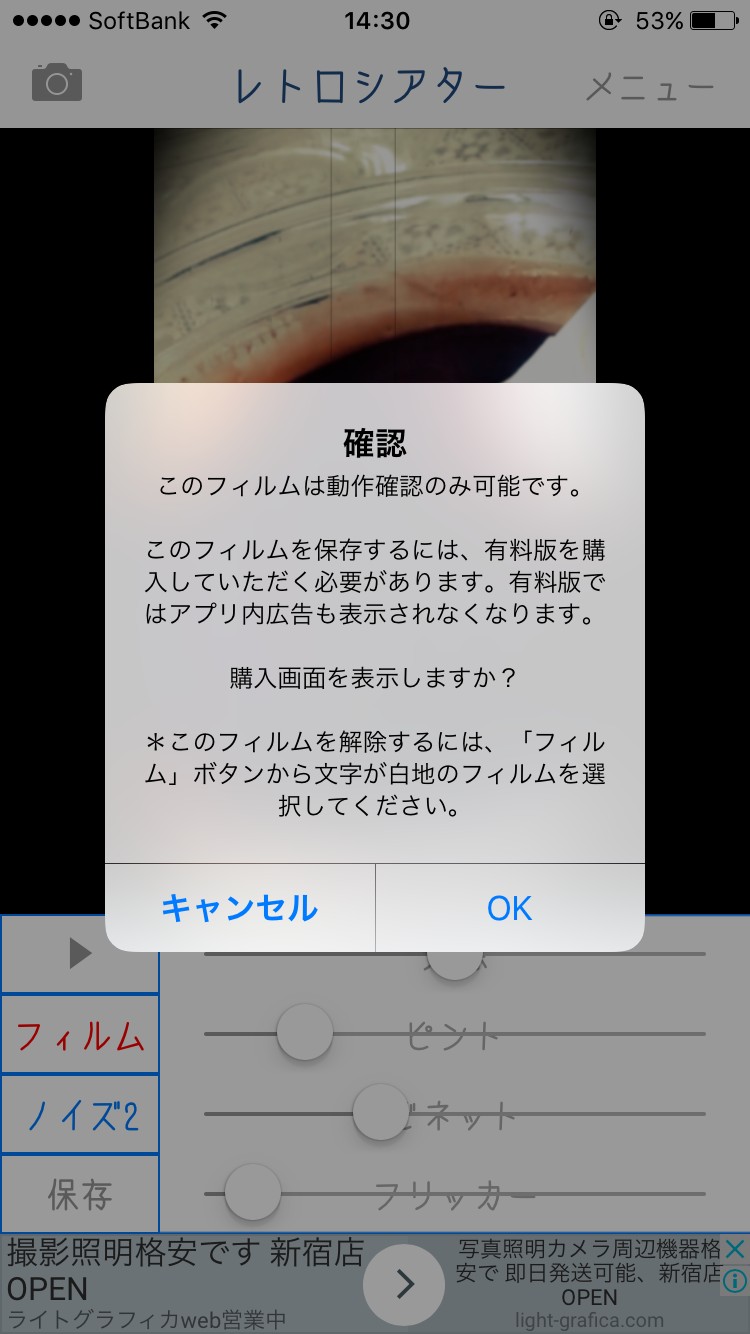750x1334 pixels.
Task: Open the ad info icon
Action: point(735,1281)
